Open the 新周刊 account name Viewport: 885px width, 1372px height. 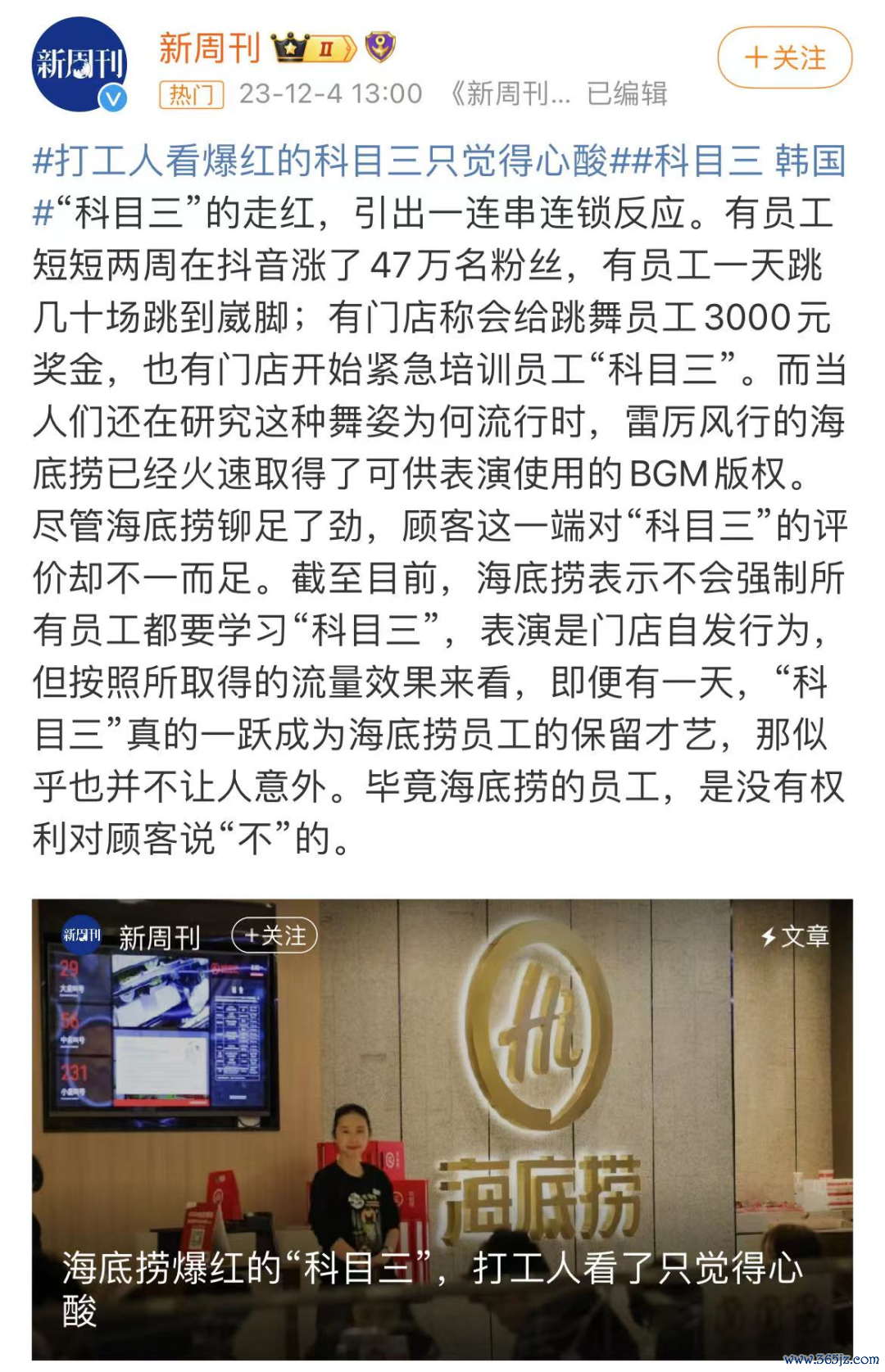tap(209, 48)
